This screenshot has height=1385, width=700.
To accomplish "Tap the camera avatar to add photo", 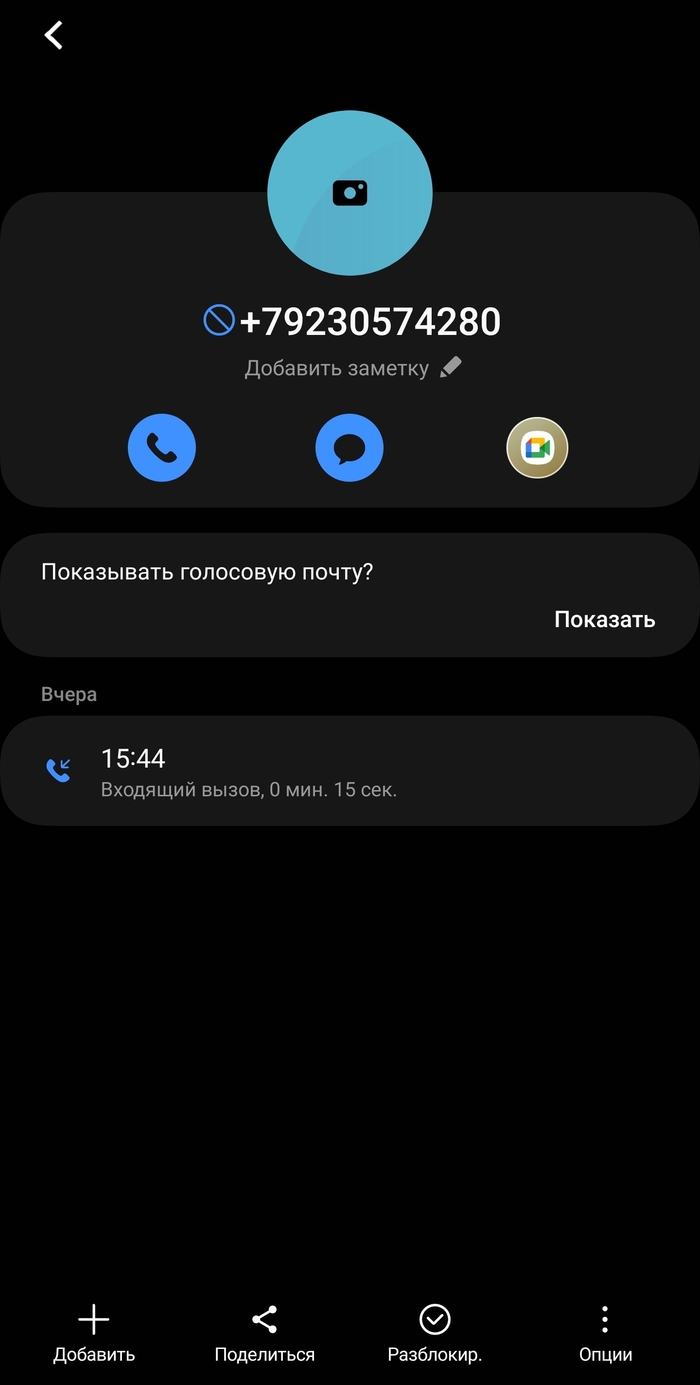I will point(350,193).
